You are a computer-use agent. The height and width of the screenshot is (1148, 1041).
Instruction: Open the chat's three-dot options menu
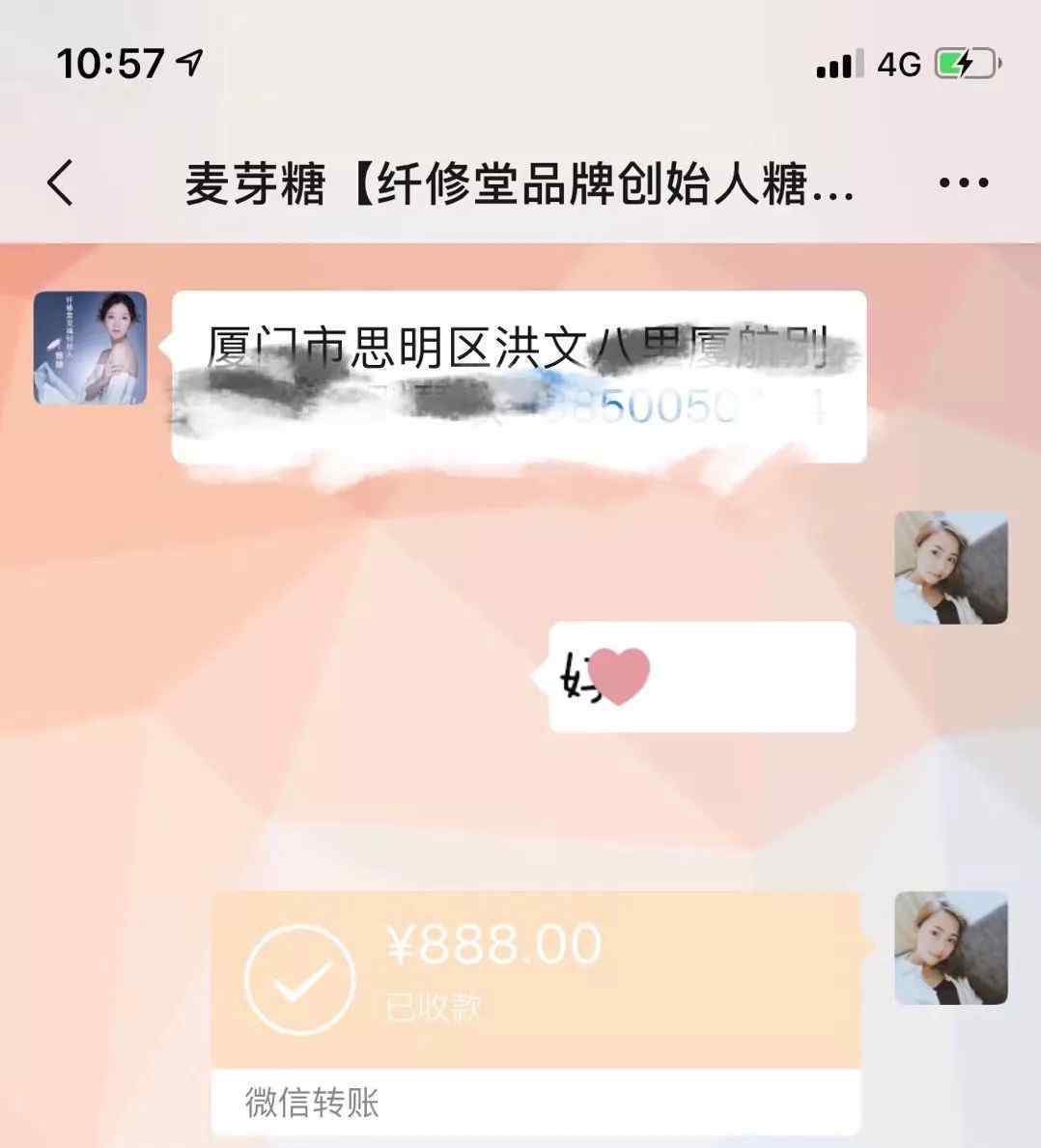(x=964, y=182)
